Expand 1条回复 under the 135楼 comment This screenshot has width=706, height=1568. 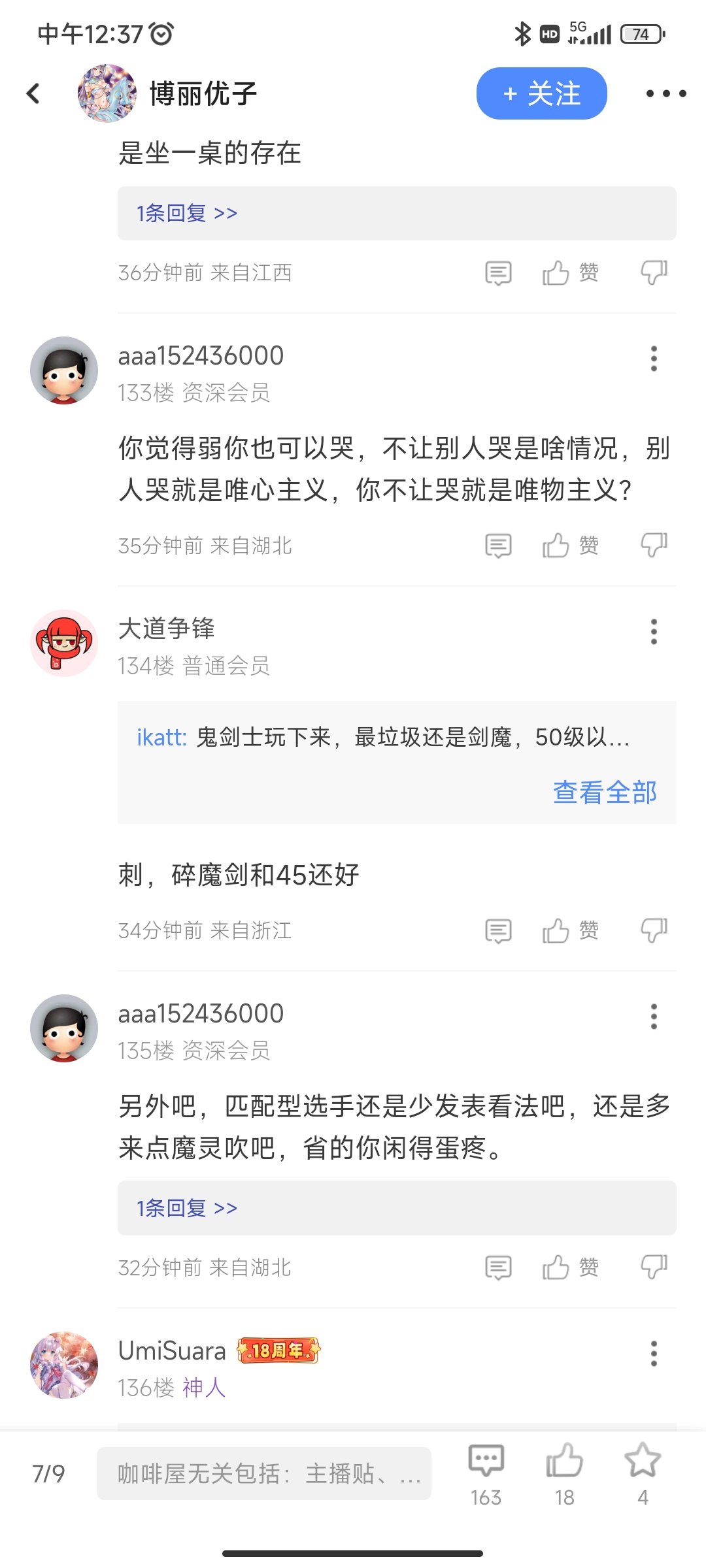click(186, 1208)
